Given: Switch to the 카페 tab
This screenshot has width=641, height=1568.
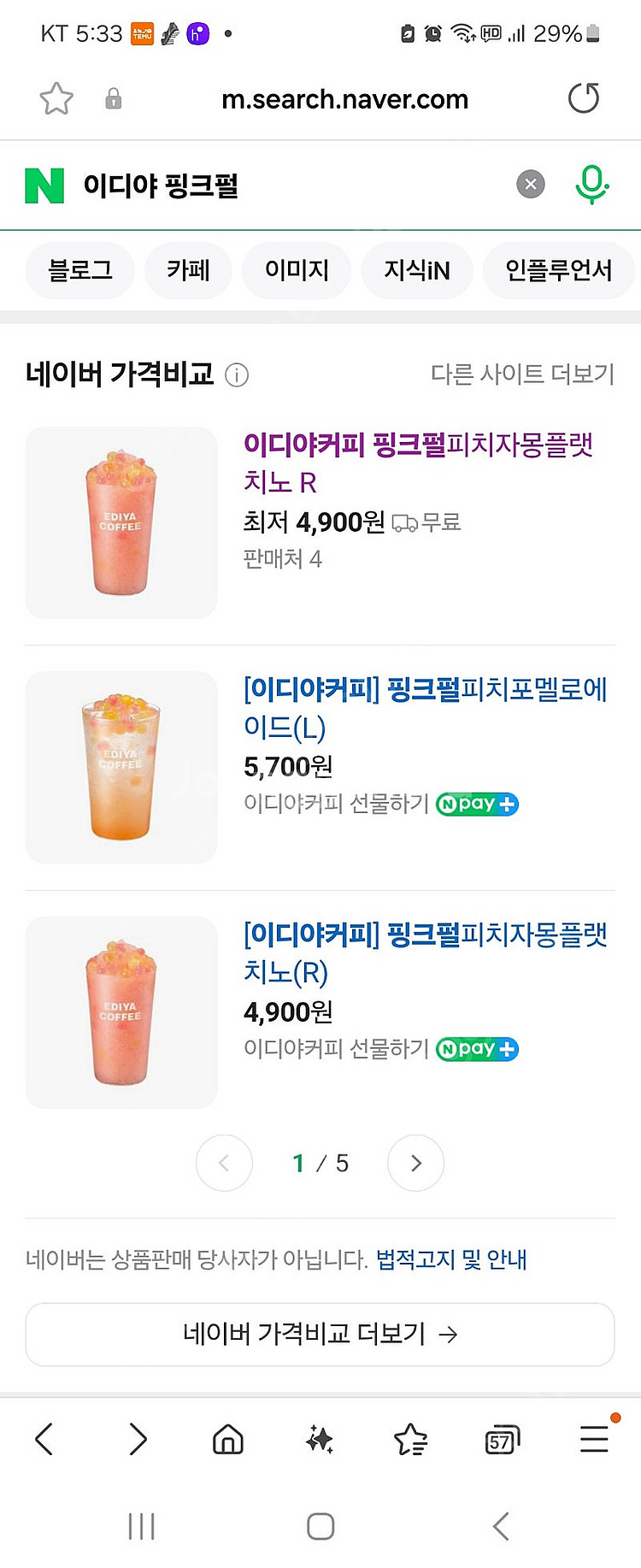Looking at the screenshot, I should pos(188,271).
